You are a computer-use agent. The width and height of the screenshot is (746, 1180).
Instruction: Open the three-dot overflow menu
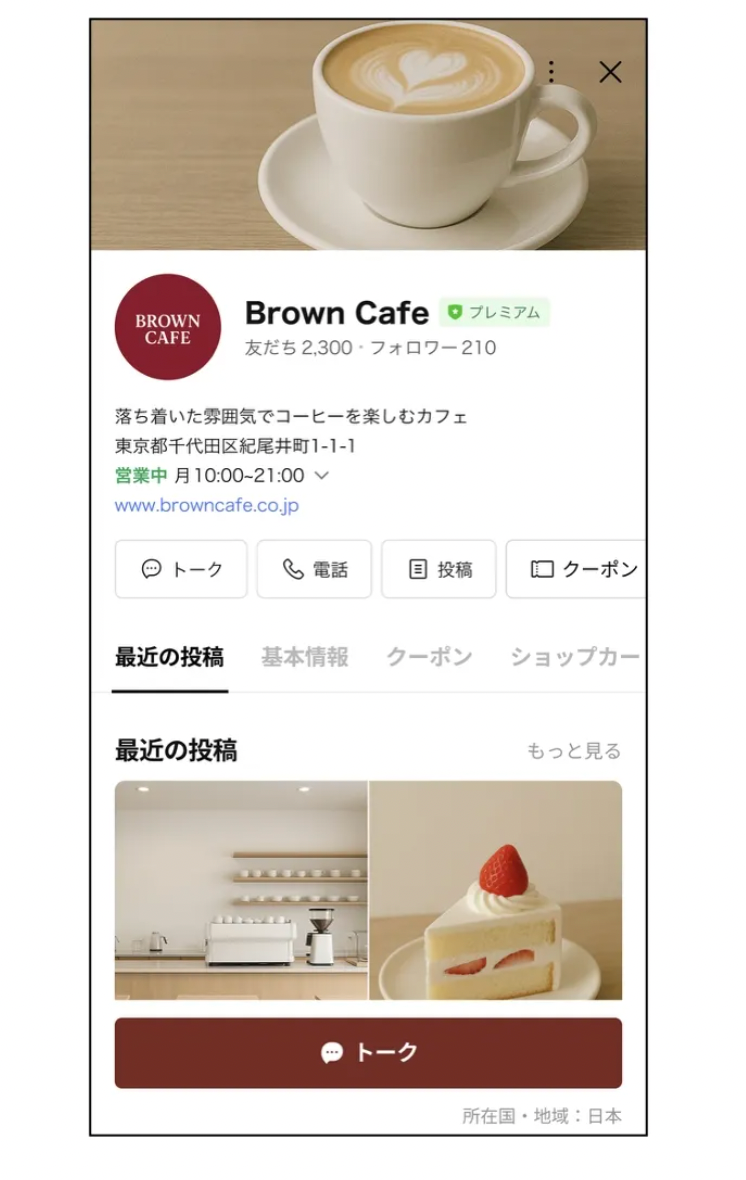coord(552,72)
